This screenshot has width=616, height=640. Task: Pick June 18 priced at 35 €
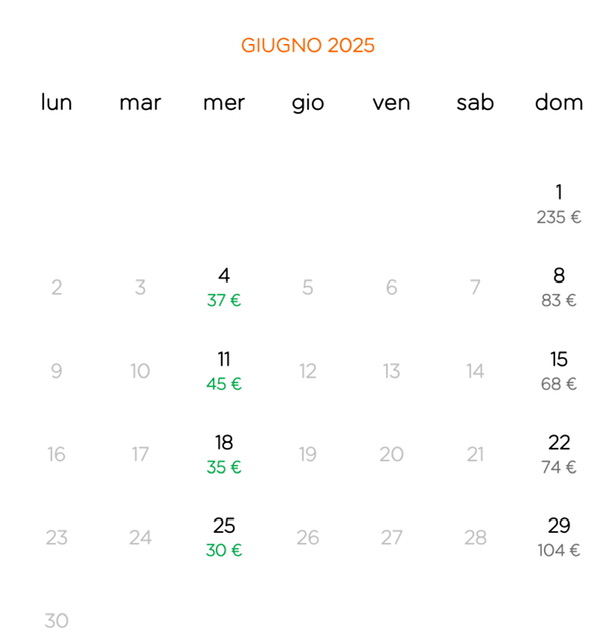pos(224,453)
